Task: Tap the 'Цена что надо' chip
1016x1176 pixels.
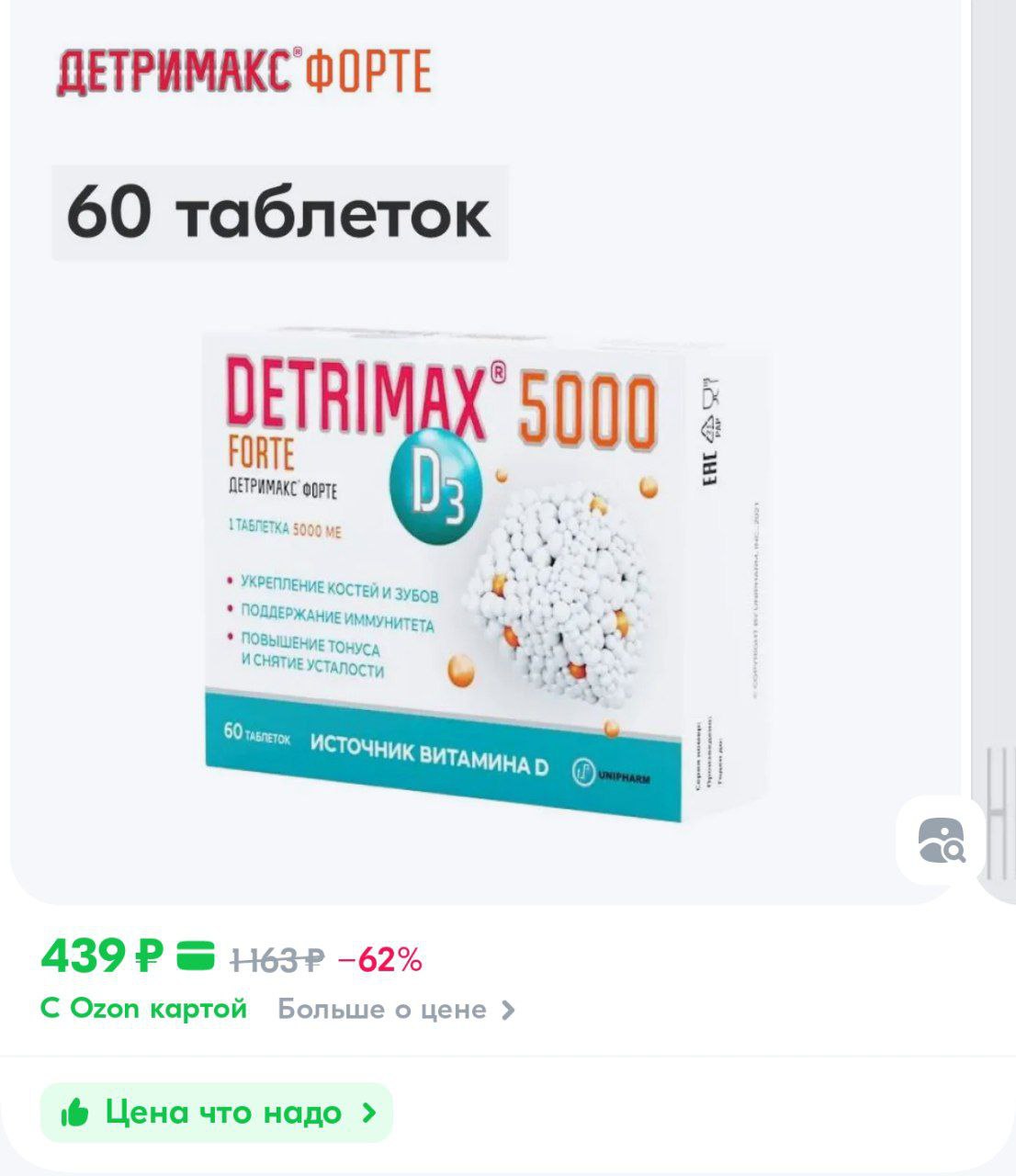Action: coord(217,1113)
